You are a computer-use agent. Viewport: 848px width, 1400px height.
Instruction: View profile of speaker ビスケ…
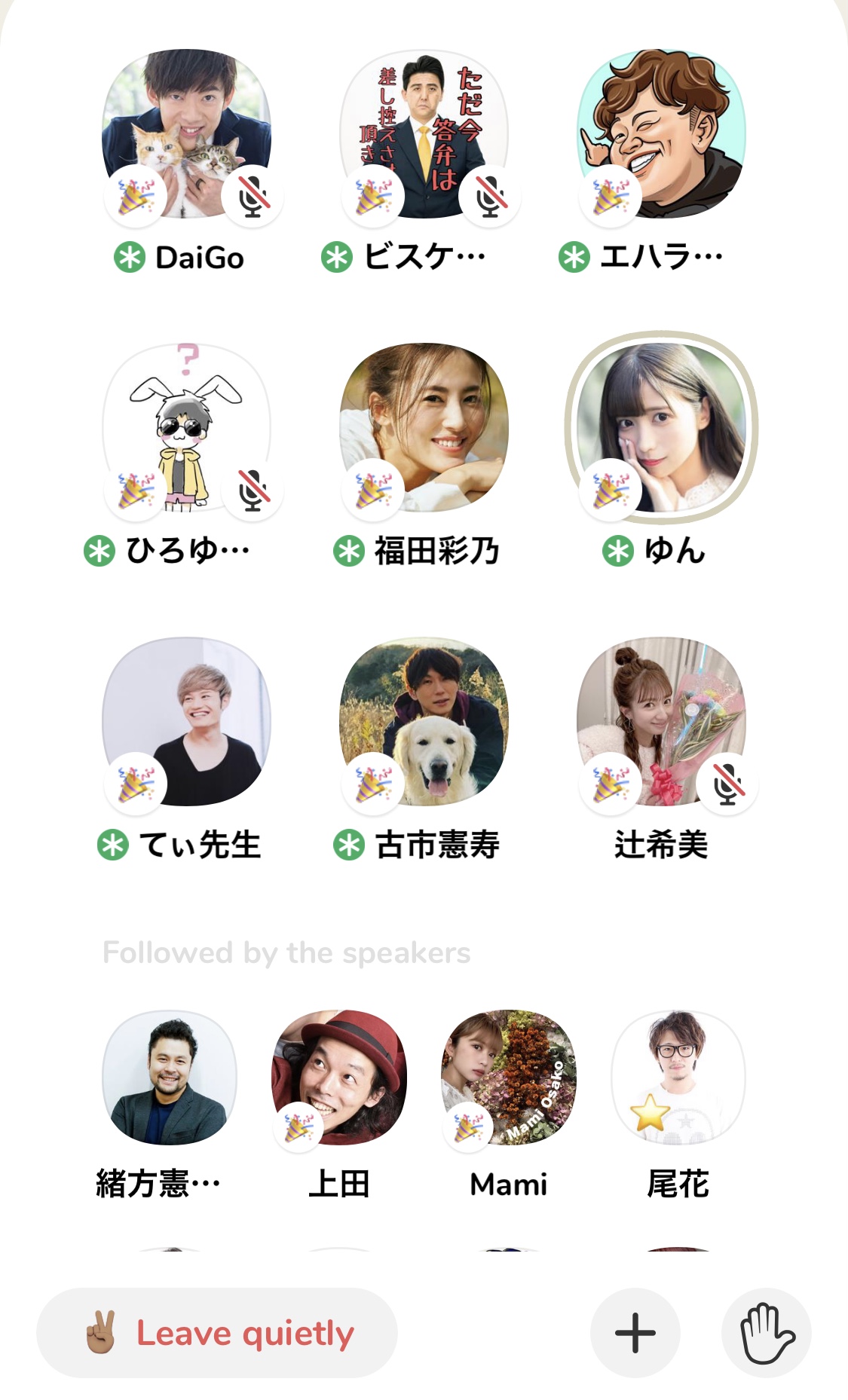coord(424,134)
